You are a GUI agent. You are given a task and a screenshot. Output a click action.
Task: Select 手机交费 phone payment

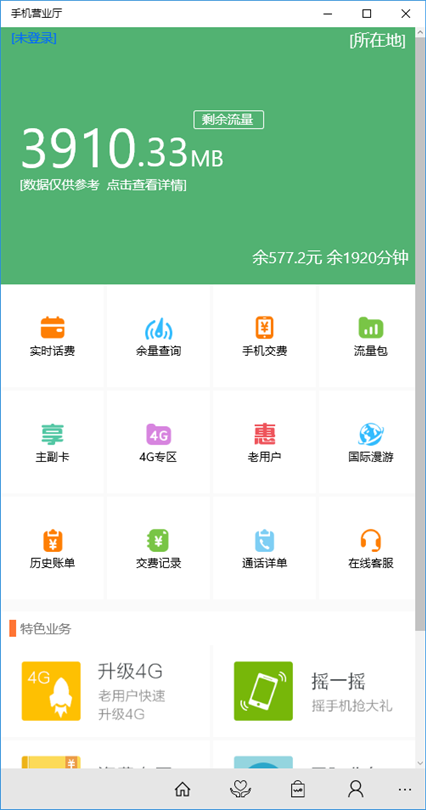264,336
